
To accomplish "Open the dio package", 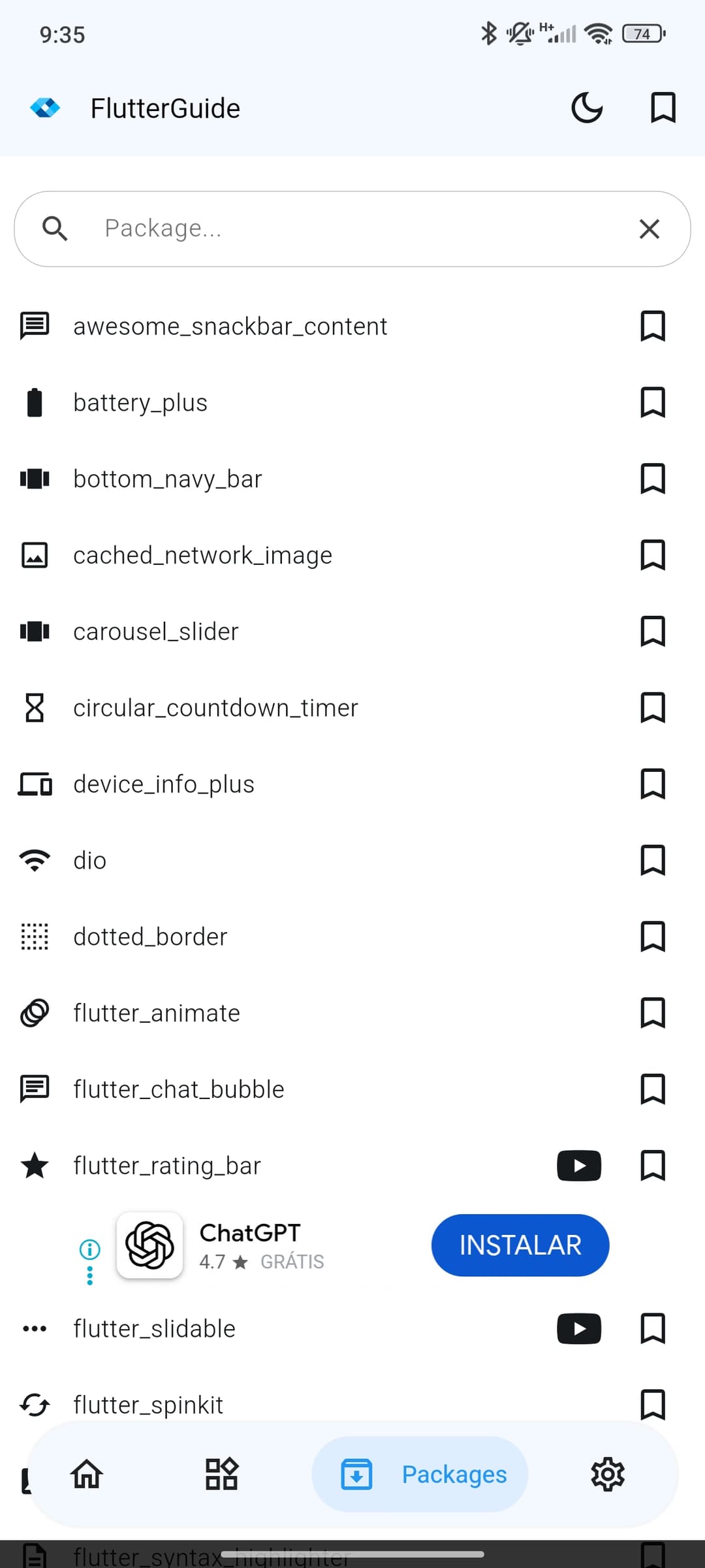I will [x=90, y=861].
